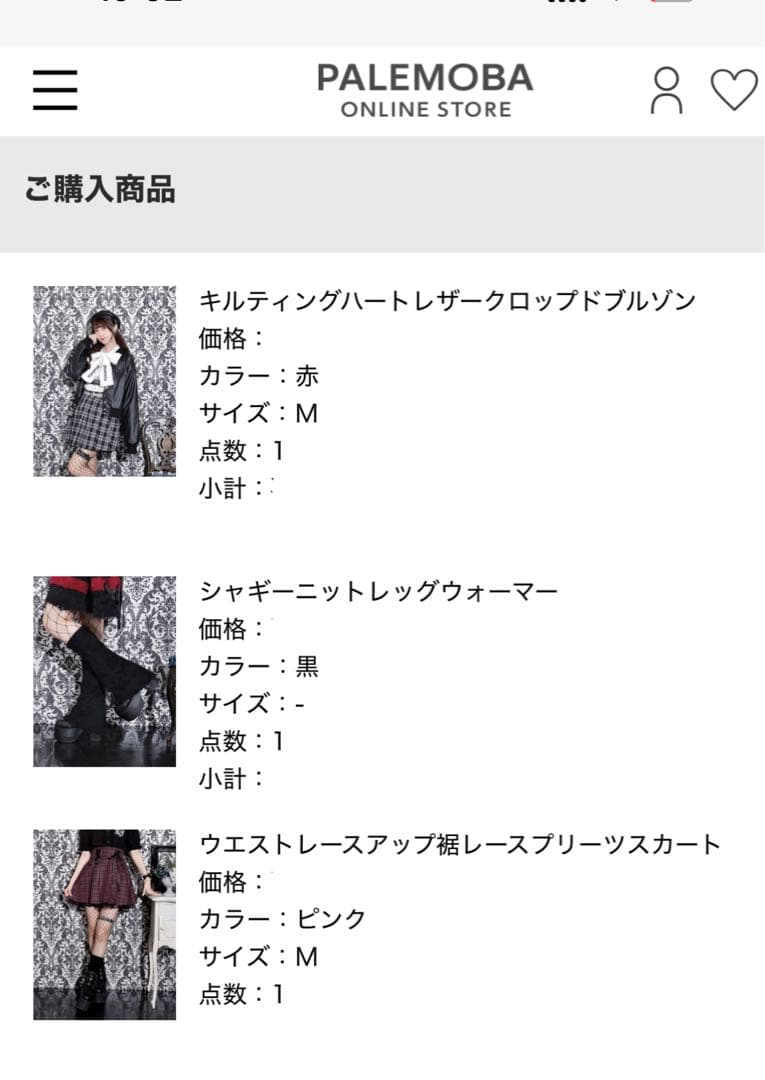Open the lace-up pleated skirt image
This screenshot has height=1080, width=765.
pos(104,924)
